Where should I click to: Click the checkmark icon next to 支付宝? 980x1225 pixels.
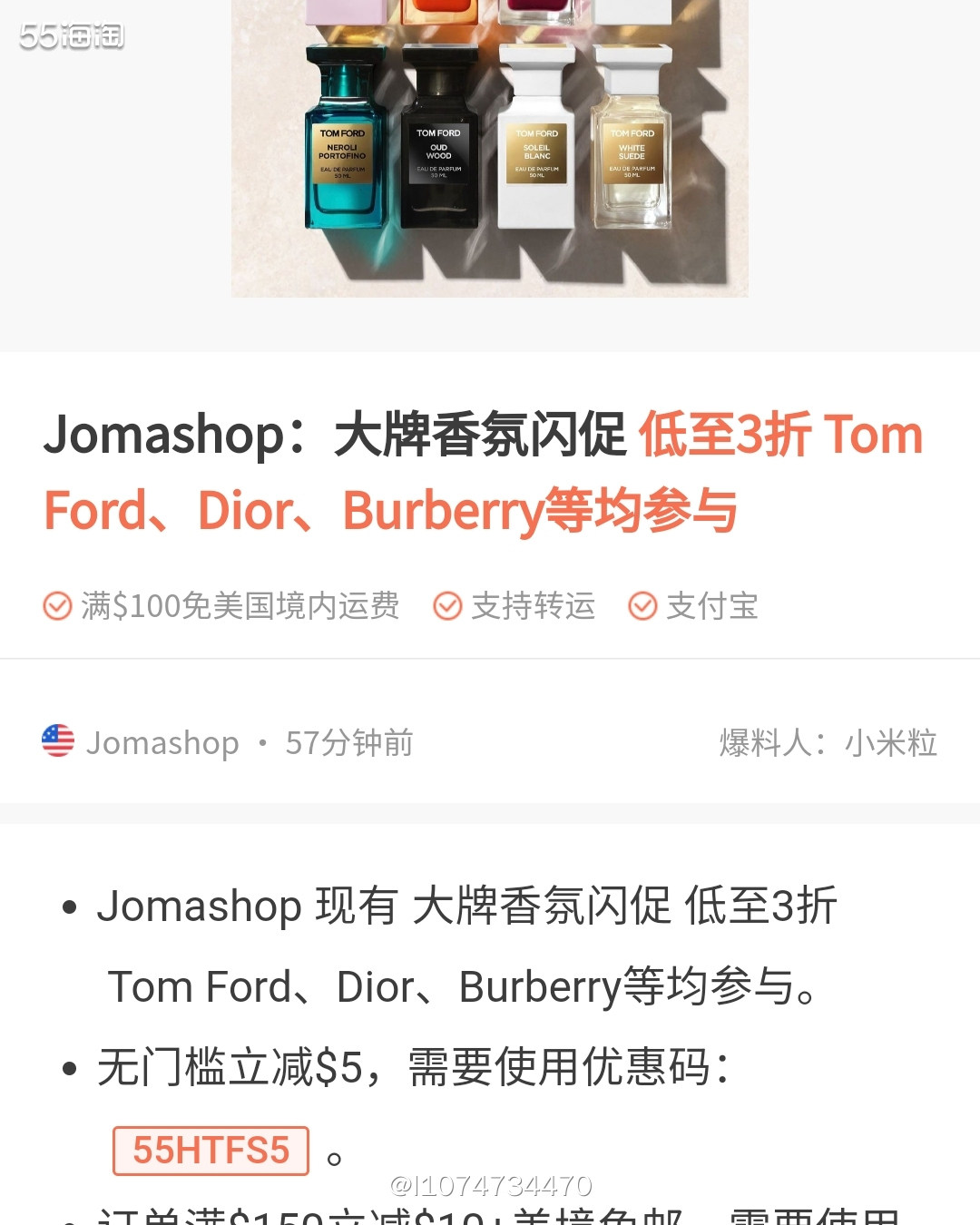tap(643, 606)
